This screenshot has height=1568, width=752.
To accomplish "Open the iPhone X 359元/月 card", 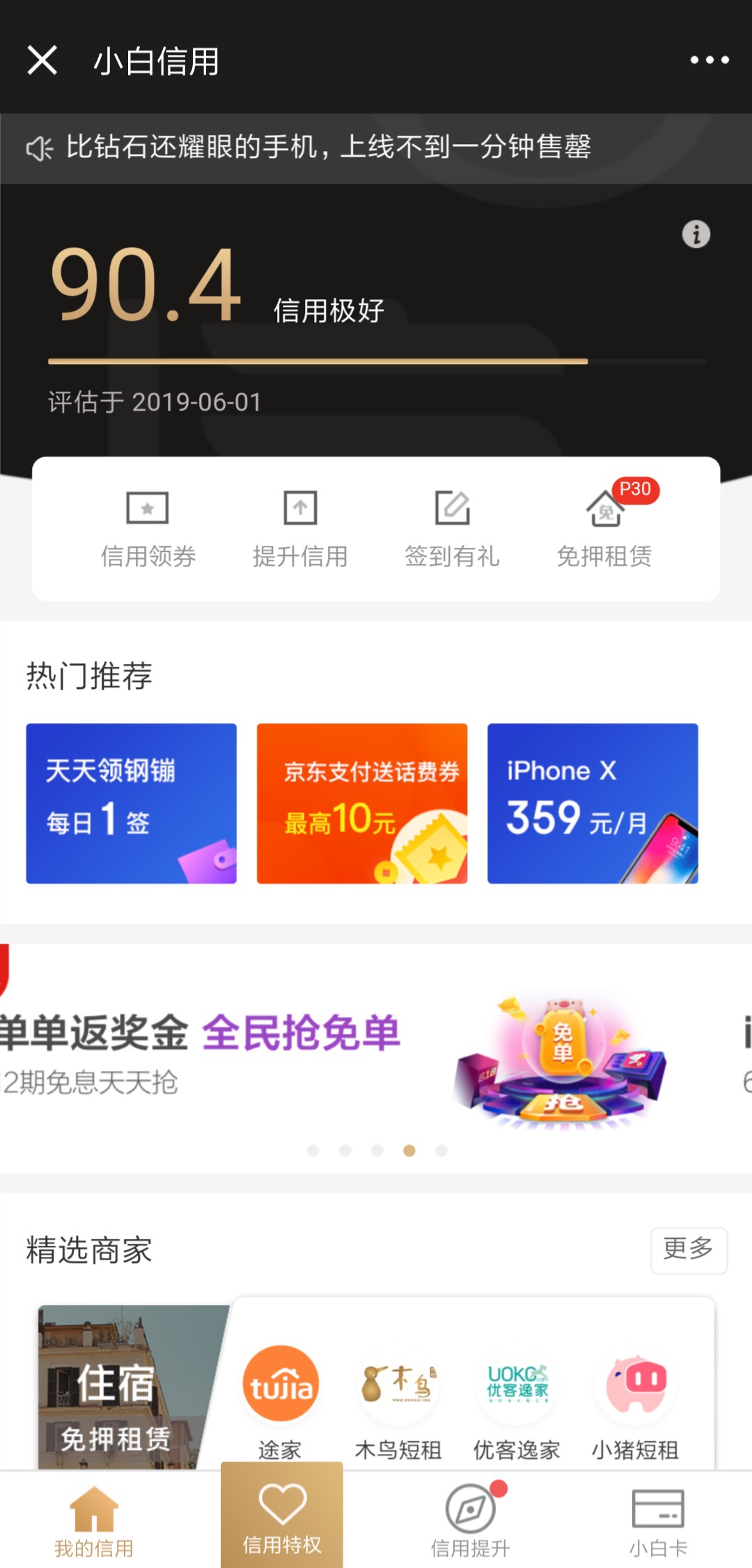I will (593, 803).
